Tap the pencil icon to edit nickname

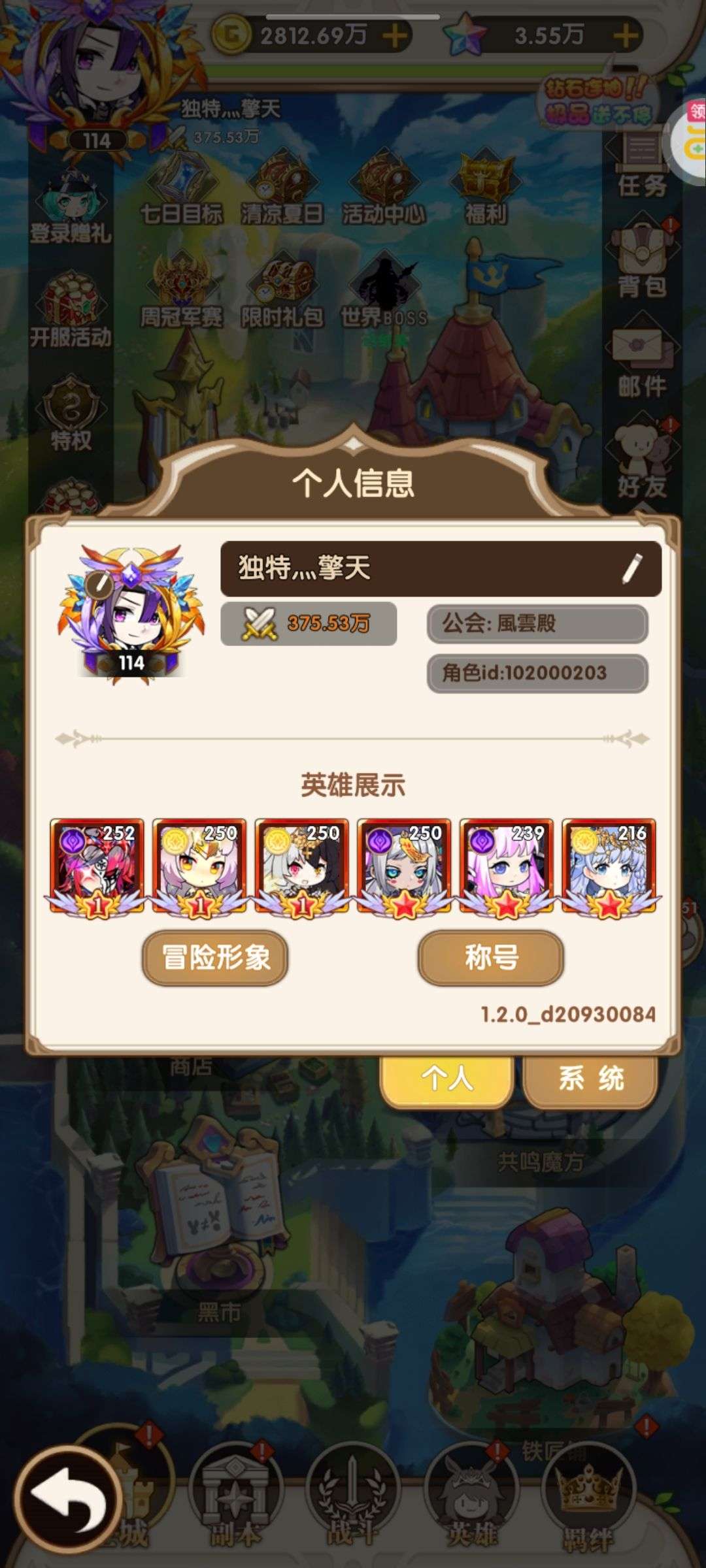click(x=631, y=568)
